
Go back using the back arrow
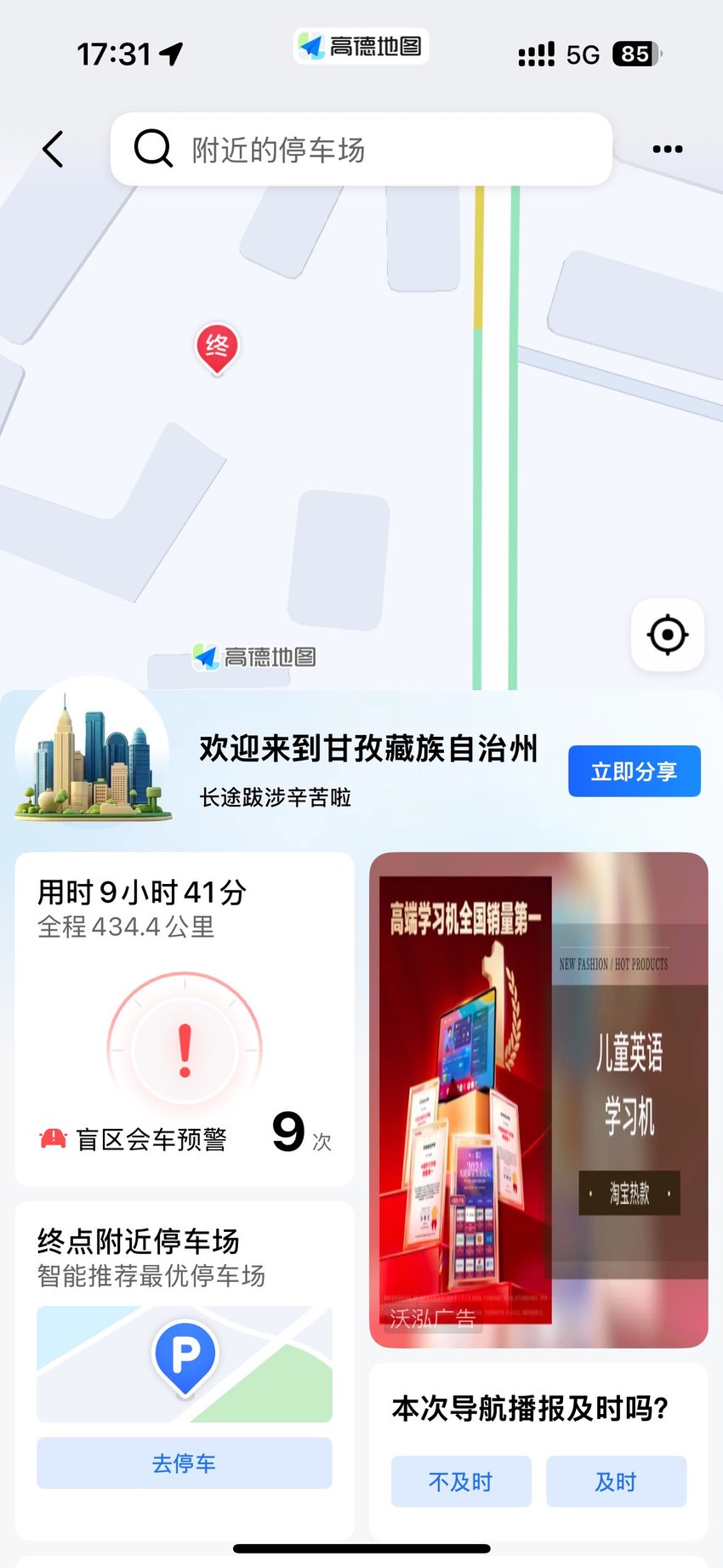coord(54,149)
